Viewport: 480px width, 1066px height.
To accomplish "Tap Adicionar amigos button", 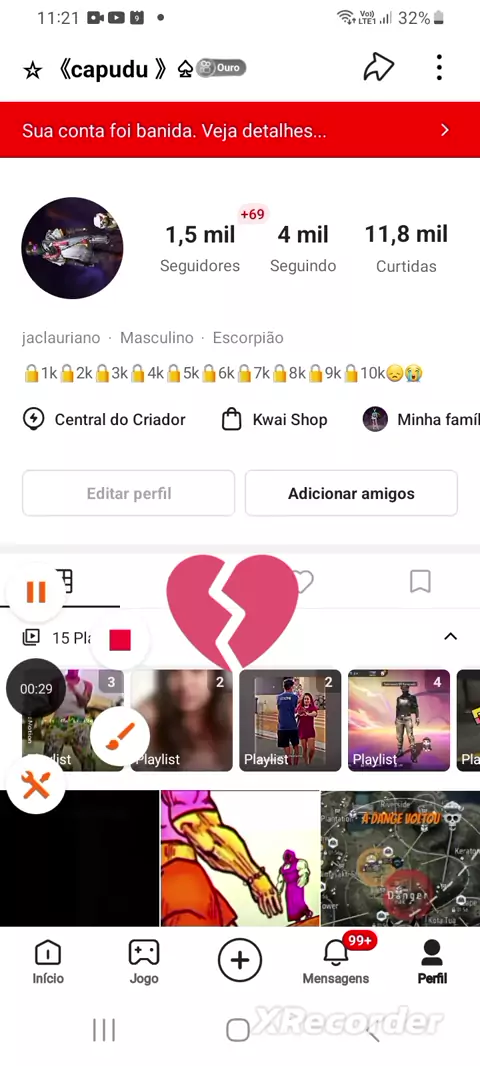I will [x=351, y=494].
